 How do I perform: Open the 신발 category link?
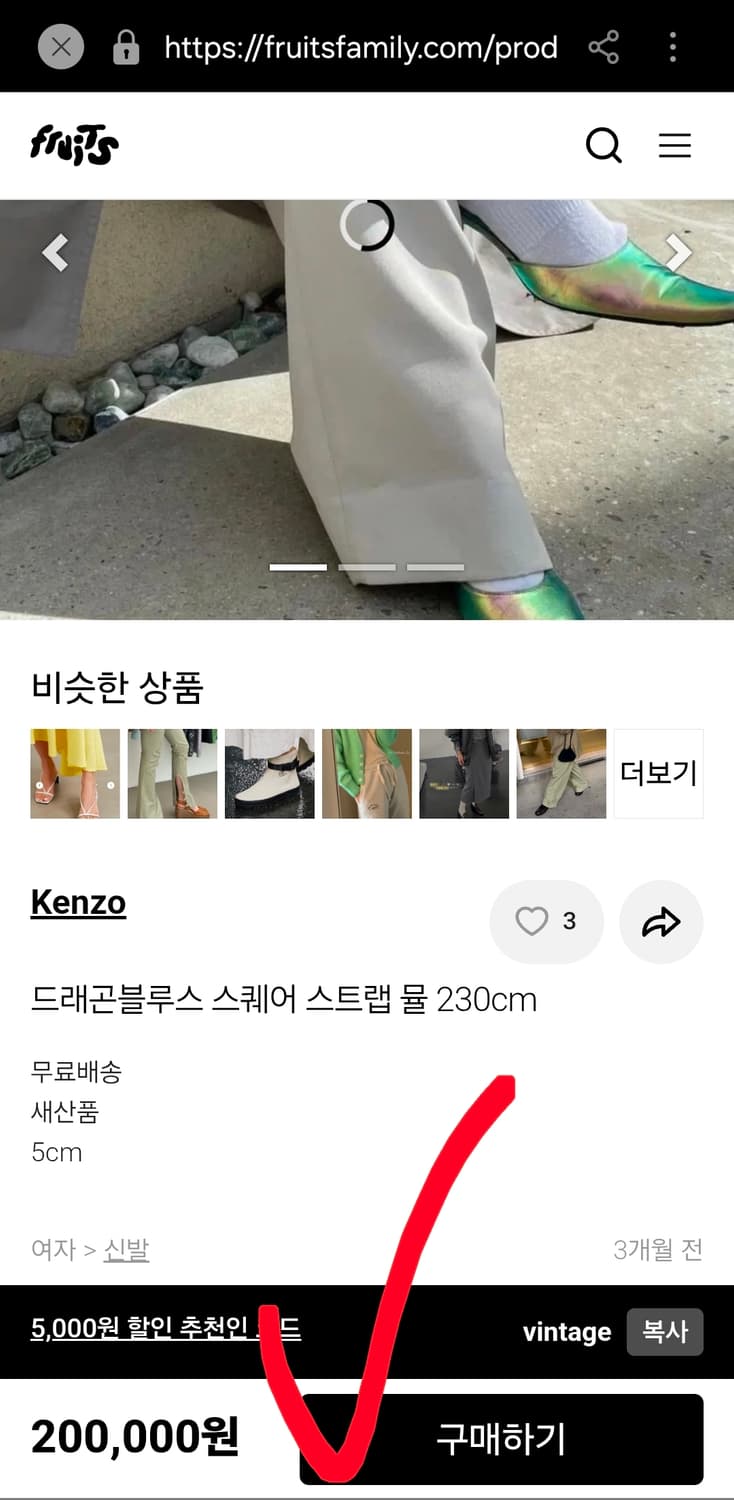pyautogui.click(x=126, y=1249)
